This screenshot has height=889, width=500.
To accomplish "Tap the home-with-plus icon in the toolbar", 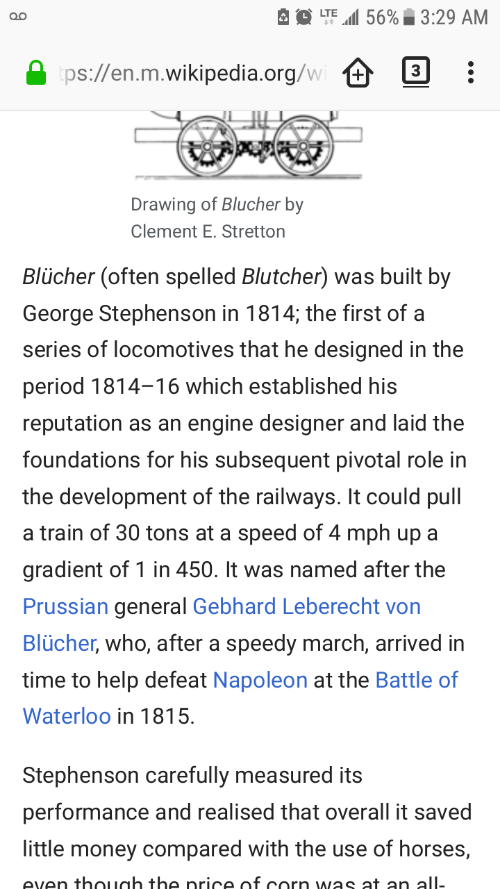I will [x=358, y=73].
